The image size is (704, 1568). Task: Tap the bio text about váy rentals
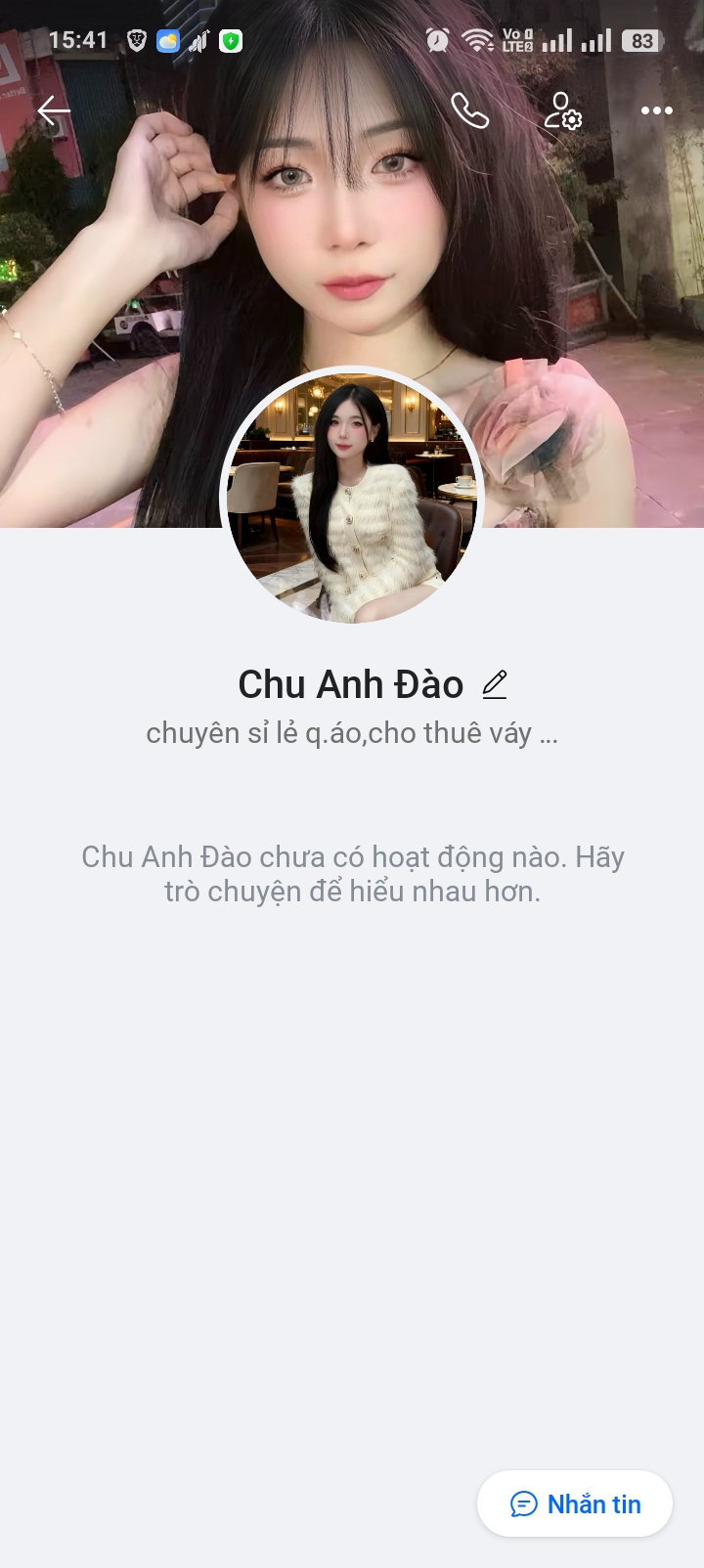pos(351,735)
